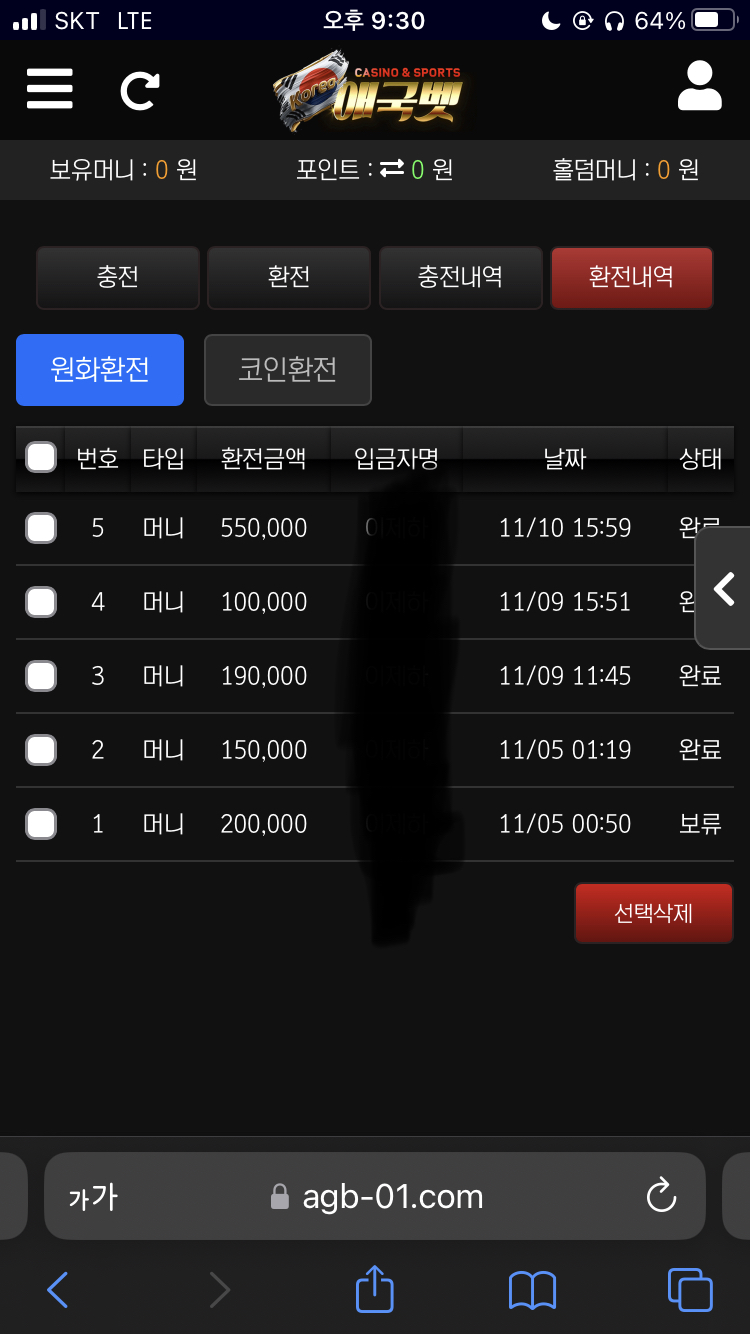
Task: Tap the 선택삭제 button
Action: click(x=653, y=913)
